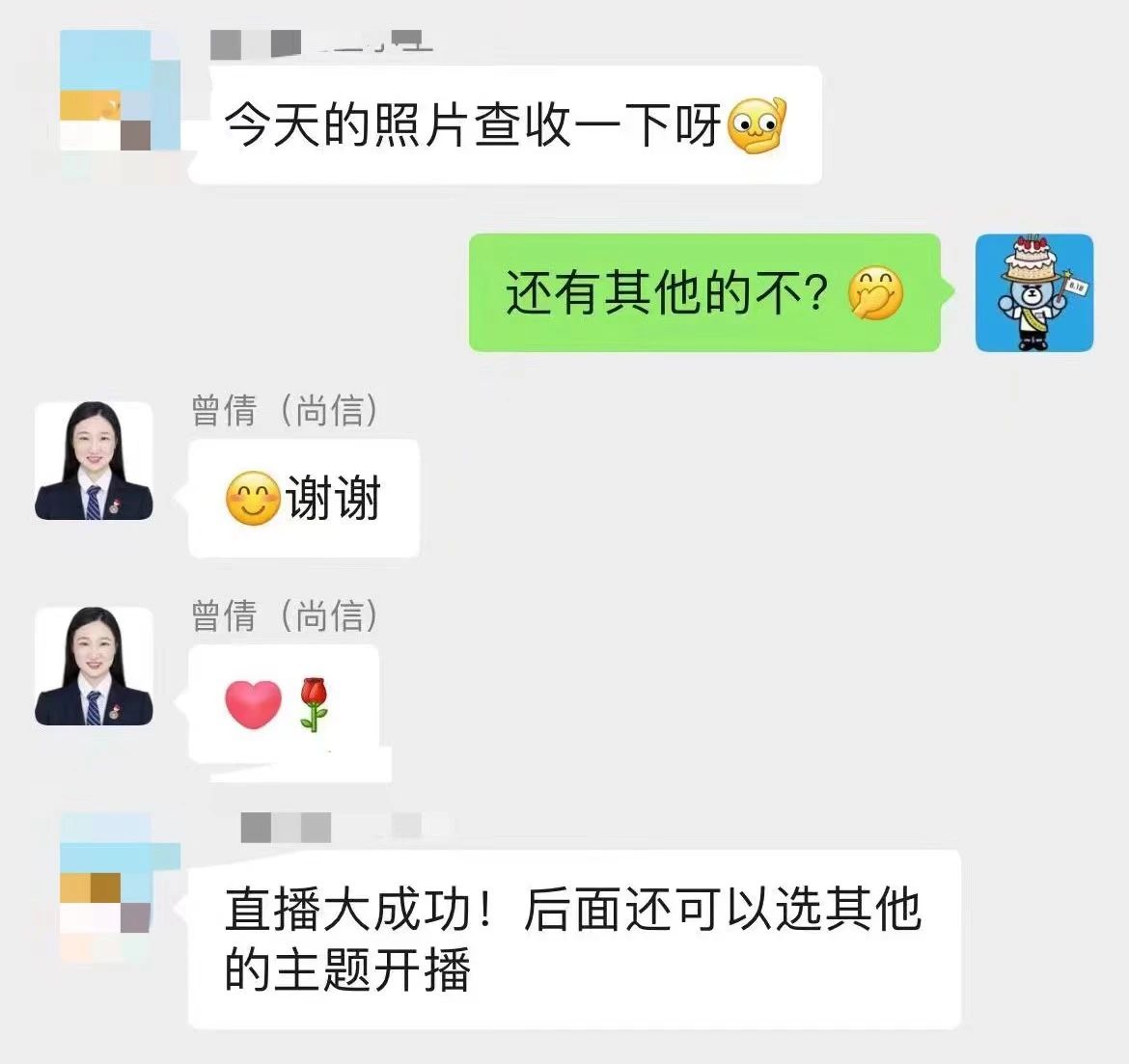Tap 曾倩's avatar beside the 谢谢 message
The height and width of the screenshot is (1064, 1129).
click(x=94, y=461)
